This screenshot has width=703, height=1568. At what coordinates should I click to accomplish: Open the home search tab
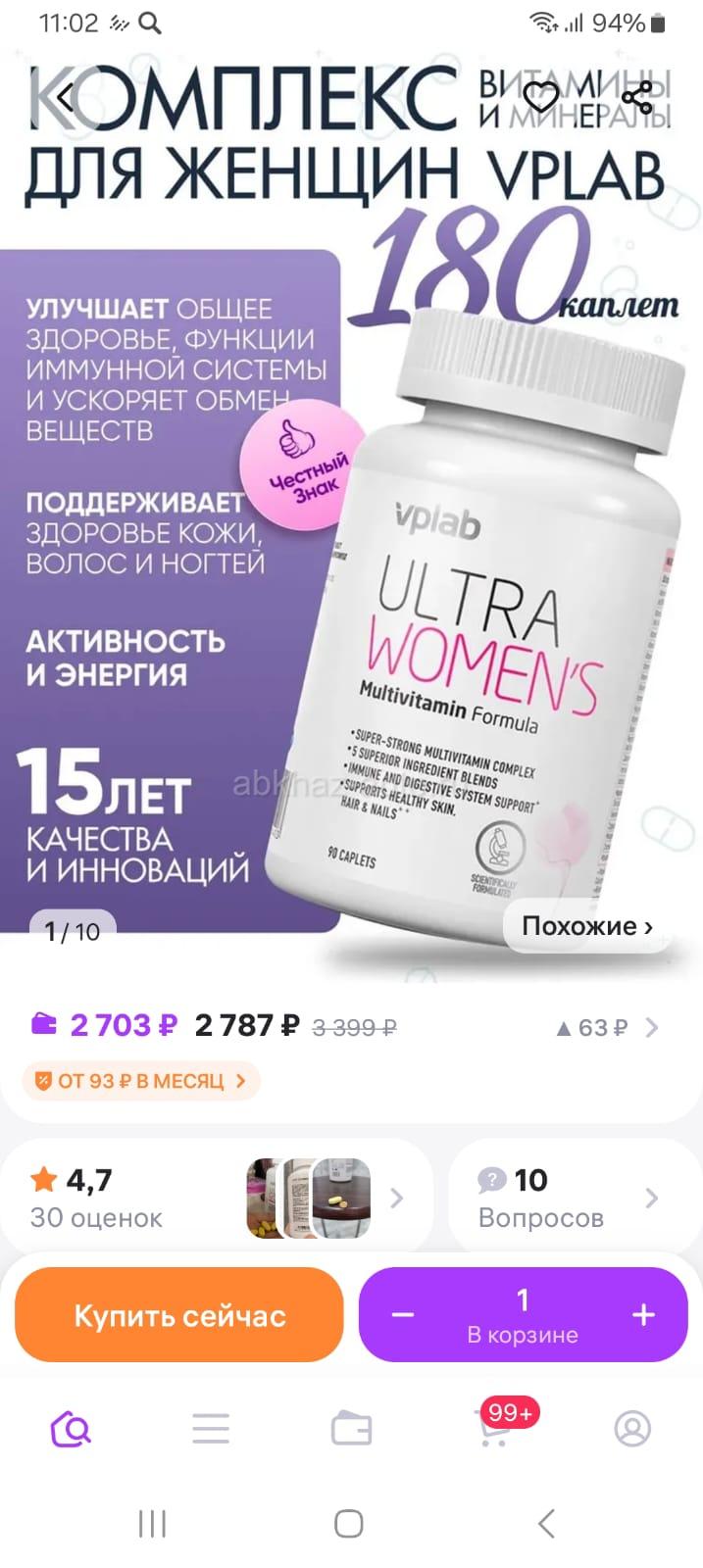coord(71,1429)
